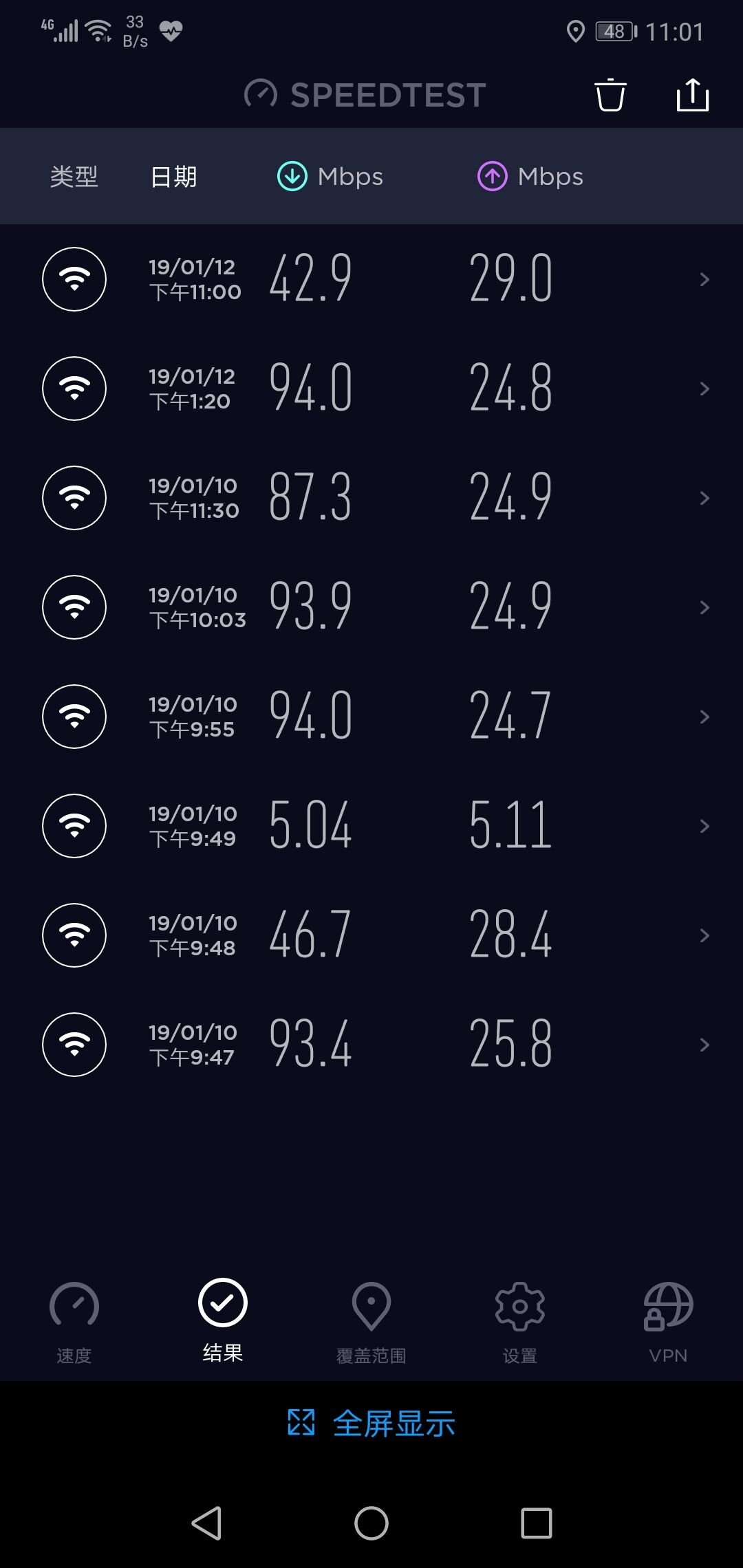Open the 覆盖范围 (Coverage) map
Screen dimensions: 743x1568
coord(371,1320)
